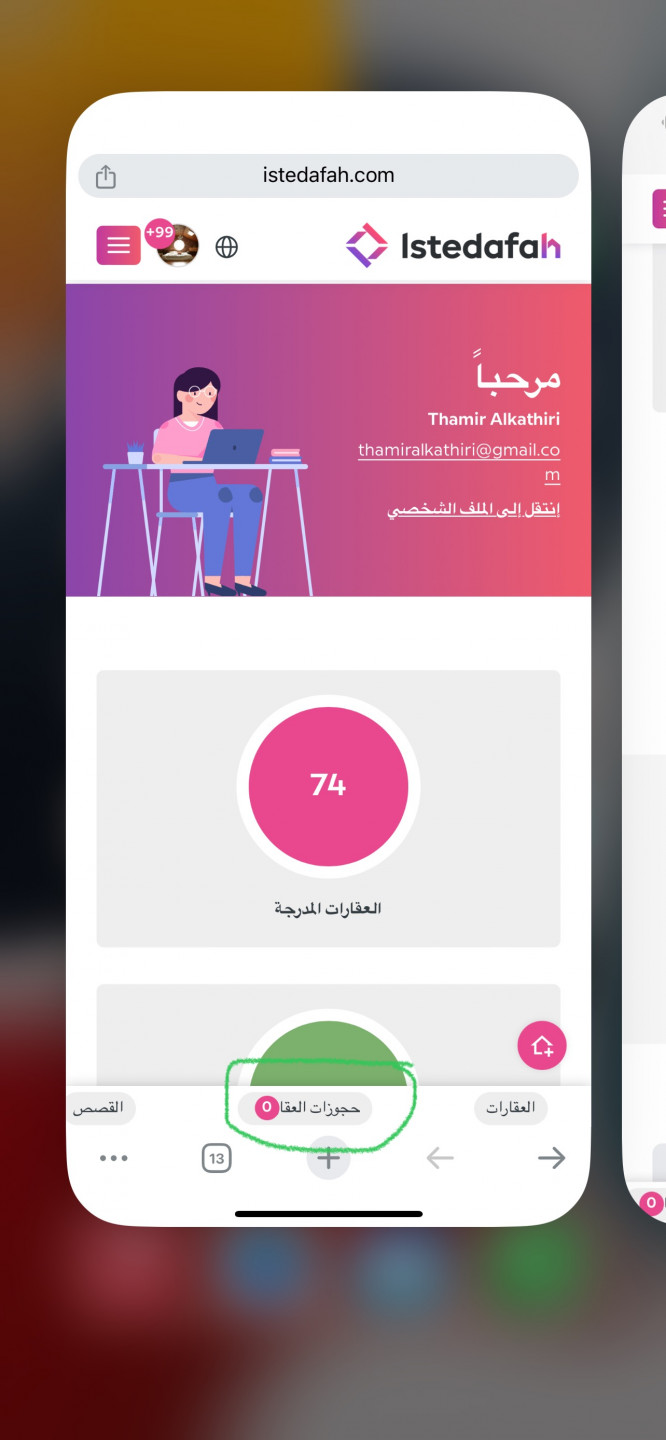This screenshot has width=666, height=1440.
Task: Open the العقارات المدرجة card showing 74
Action: (x=328, y=808)
